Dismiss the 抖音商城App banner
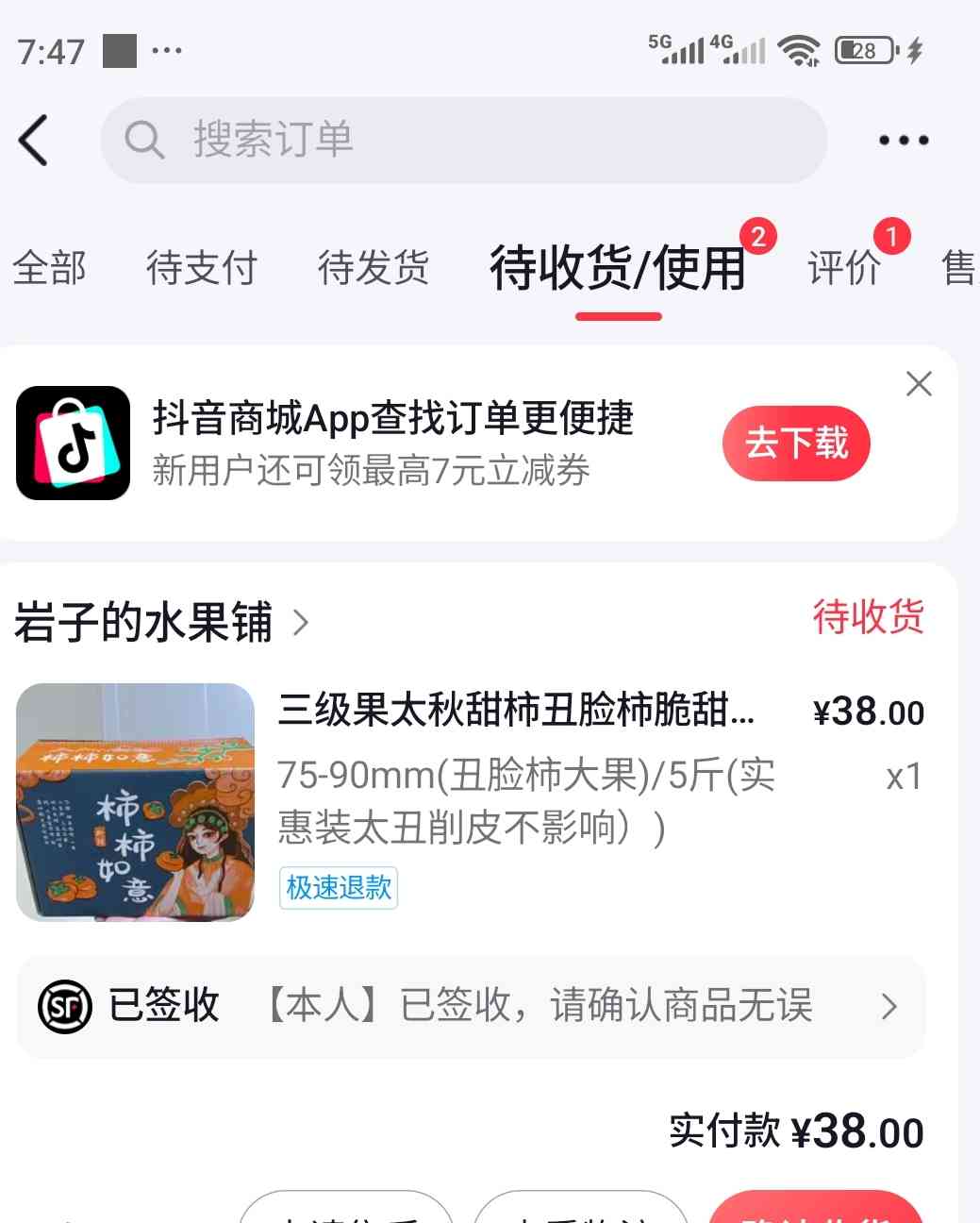Screen dimensions: 980x1223 (919, 384)
